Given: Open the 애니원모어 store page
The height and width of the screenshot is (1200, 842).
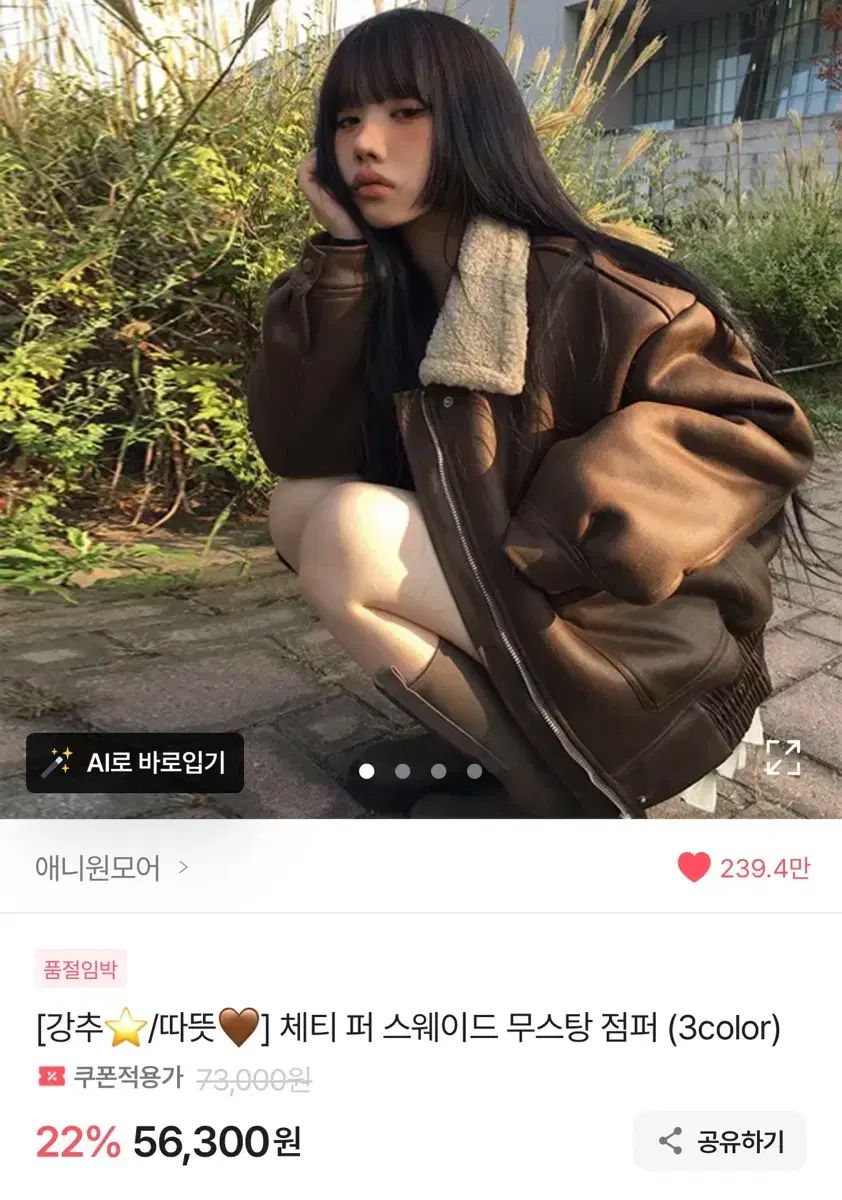Looking at the screenshot, I should 110,867.
